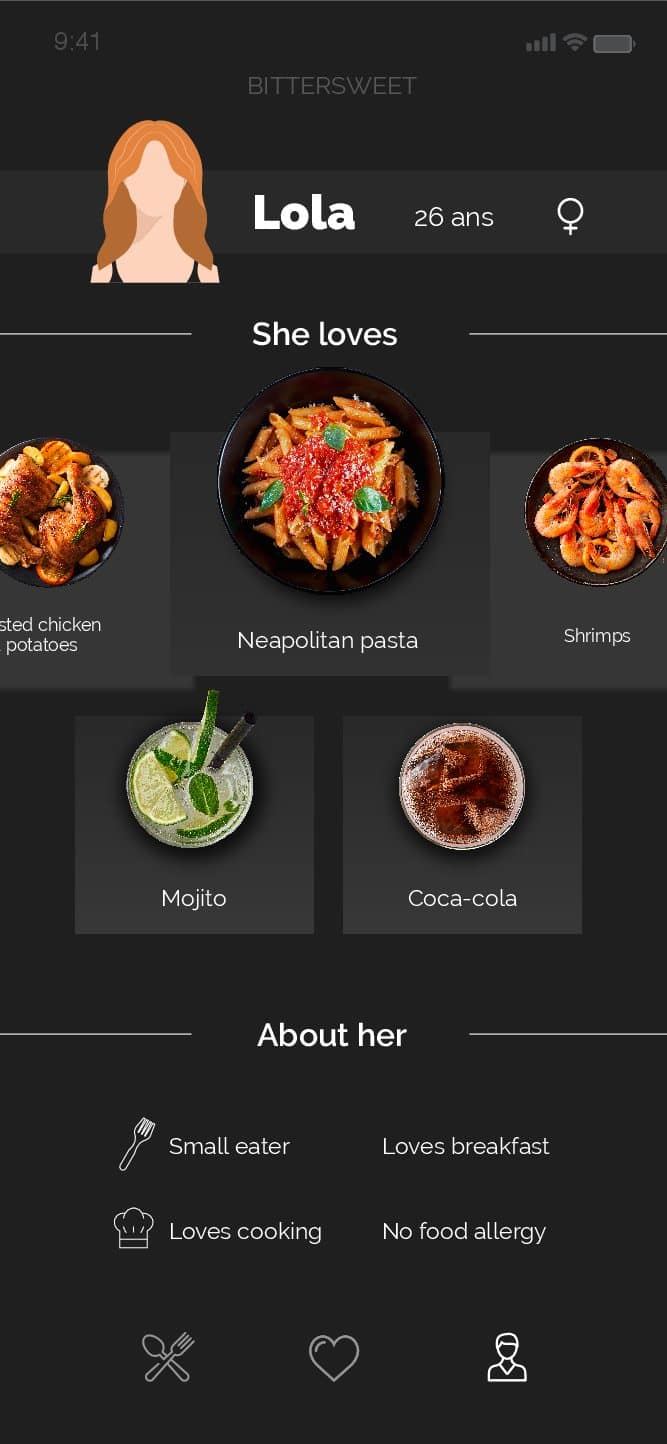Open the profile person tab
667x1444 pixels.
pos(507,1357)
